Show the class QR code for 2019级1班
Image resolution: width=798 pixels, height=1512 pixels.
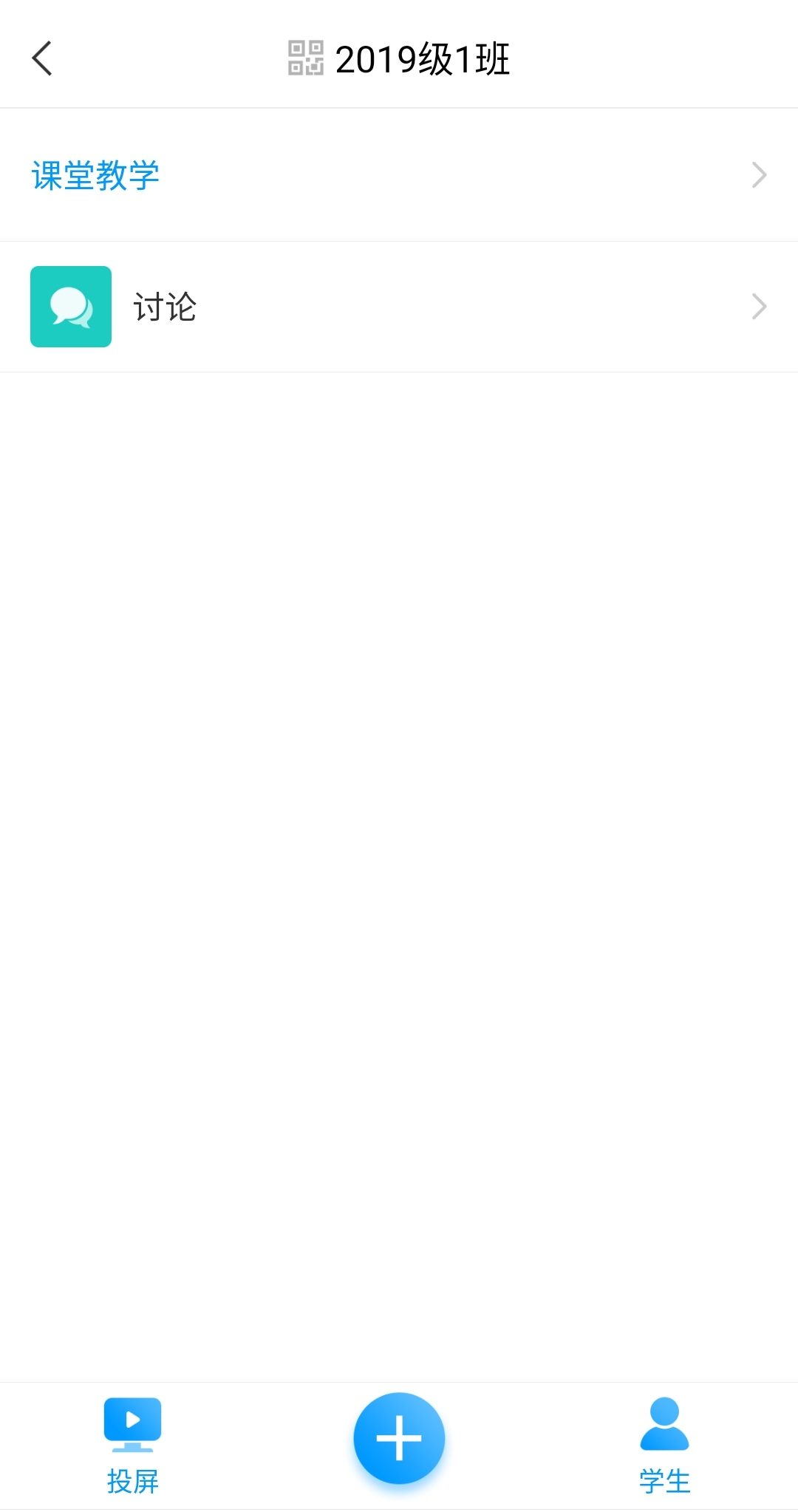click(x=305, y=58)
